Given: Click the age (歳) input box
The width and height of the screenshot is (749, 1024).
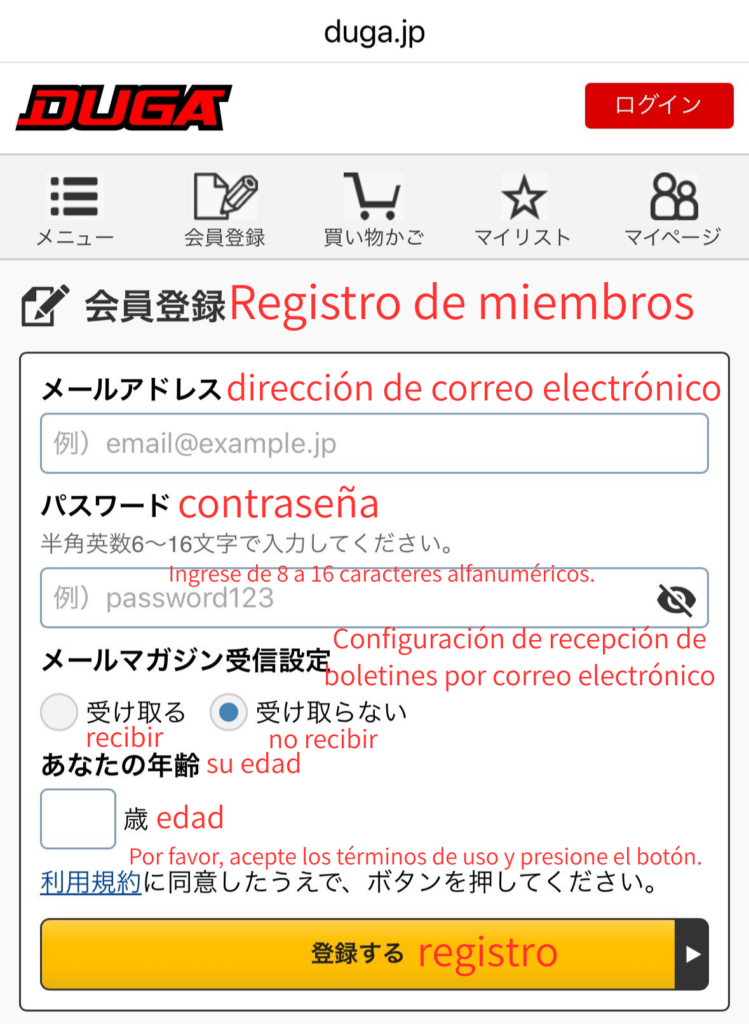Looking at the screenshot, I should click(77, 818).
